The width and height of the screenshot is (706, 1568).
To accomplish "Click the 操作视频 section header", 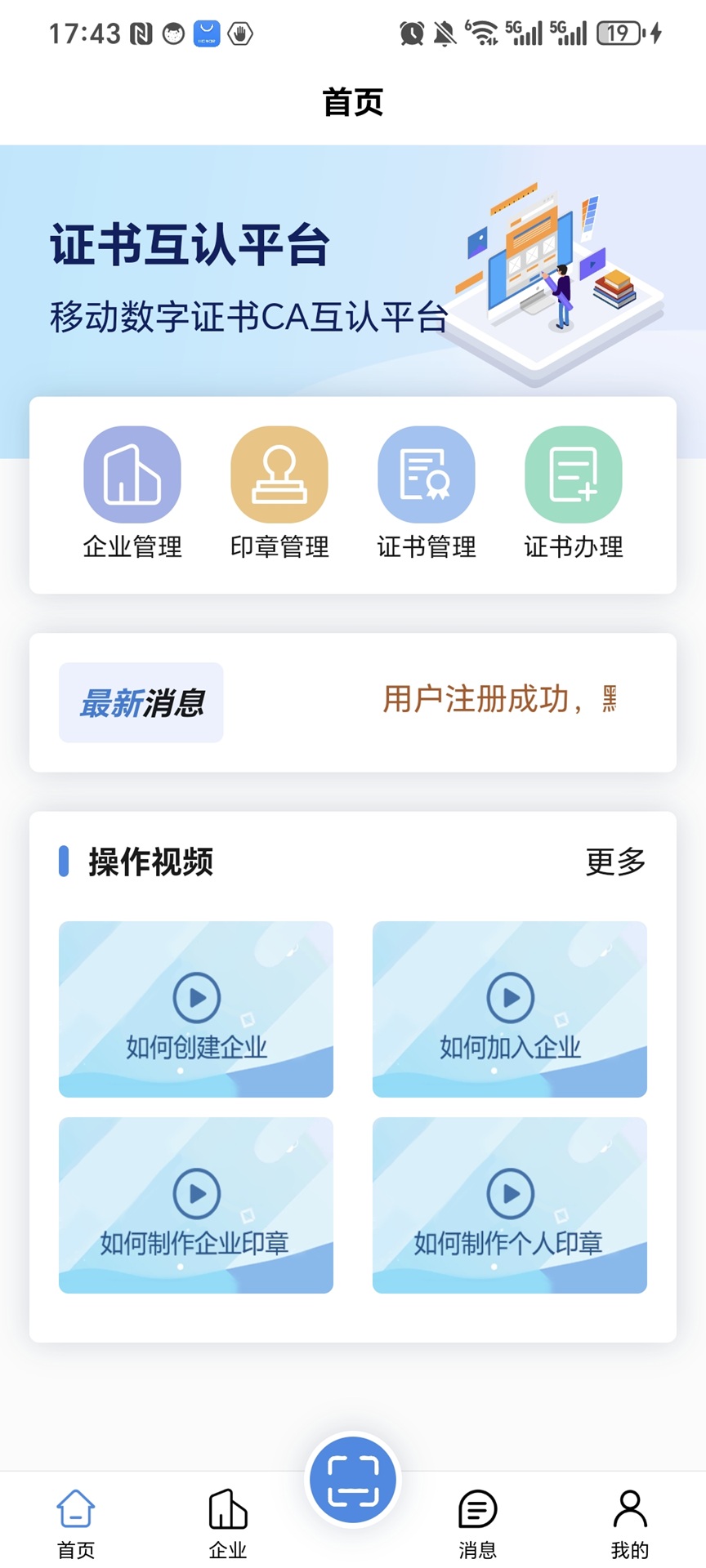I will [x=150, y=860].
